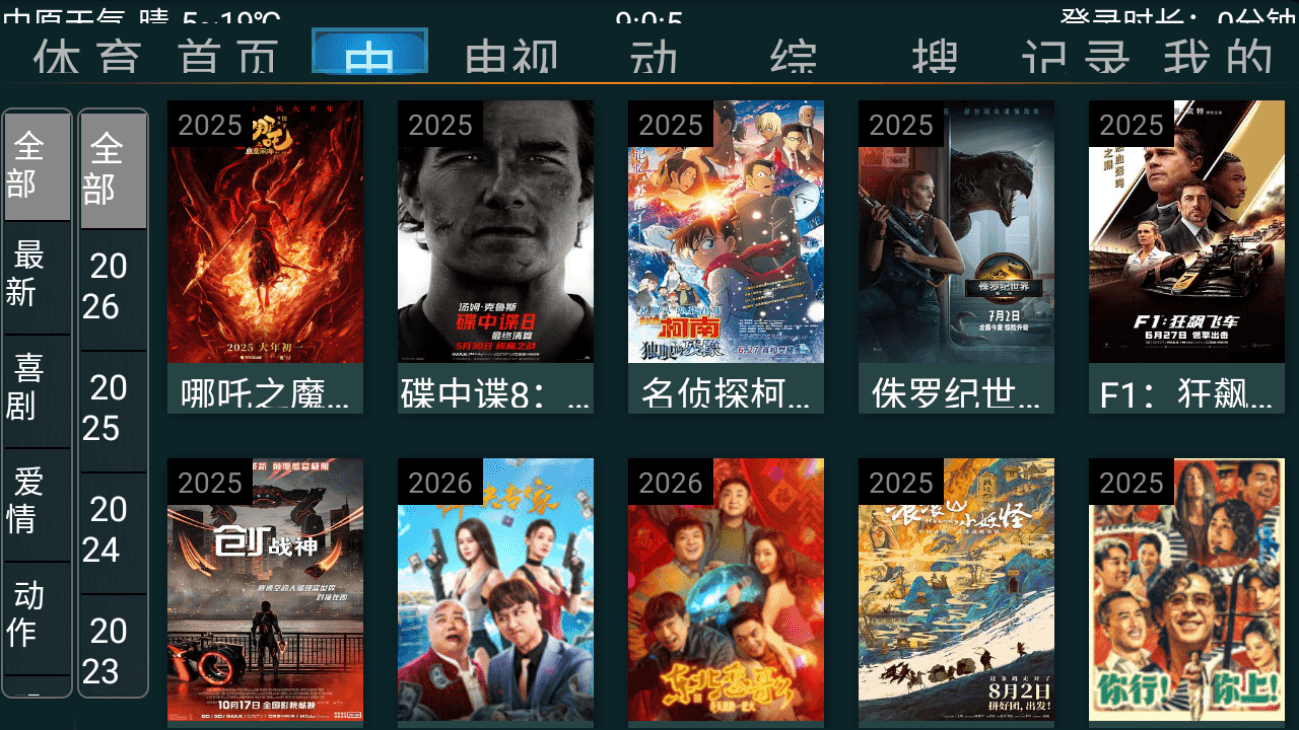Switch to the 电视 tab
The height and width of the screenshot is (730, 1299).
point(512,58)
